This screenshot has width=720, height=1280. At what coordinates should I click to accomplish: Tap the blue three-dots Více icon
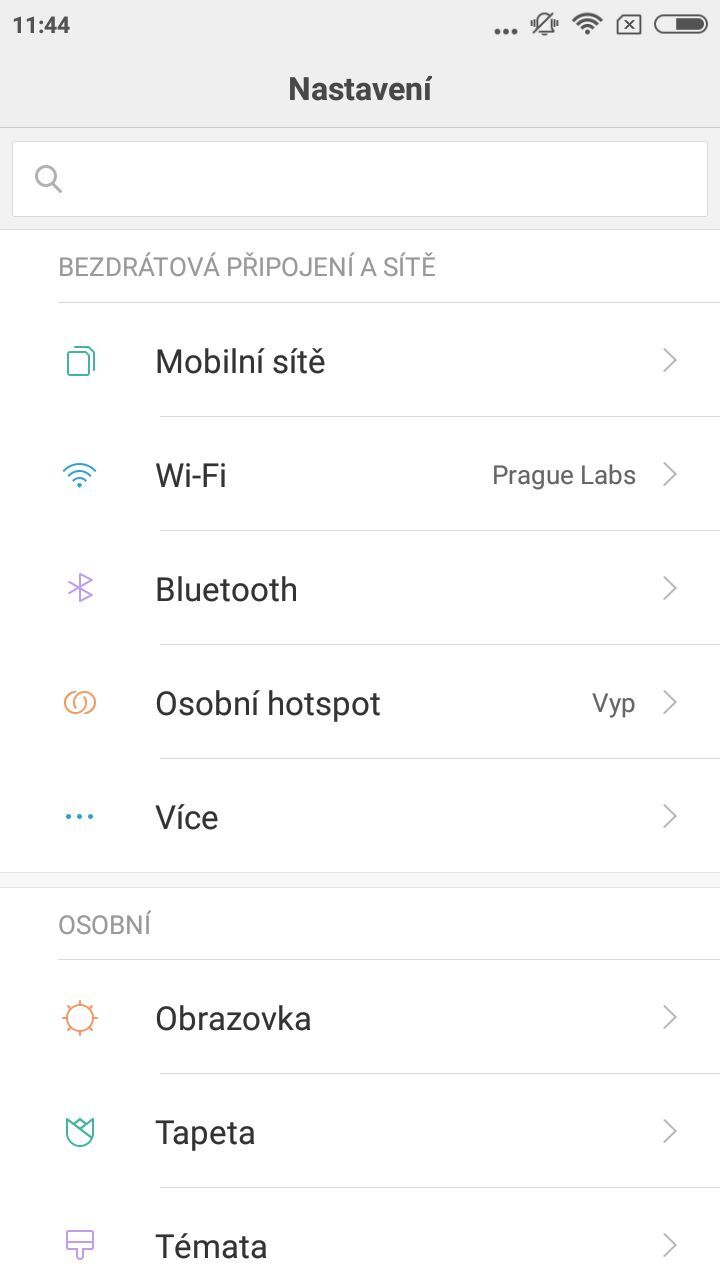pyautogui.click(x=79, y=816)
